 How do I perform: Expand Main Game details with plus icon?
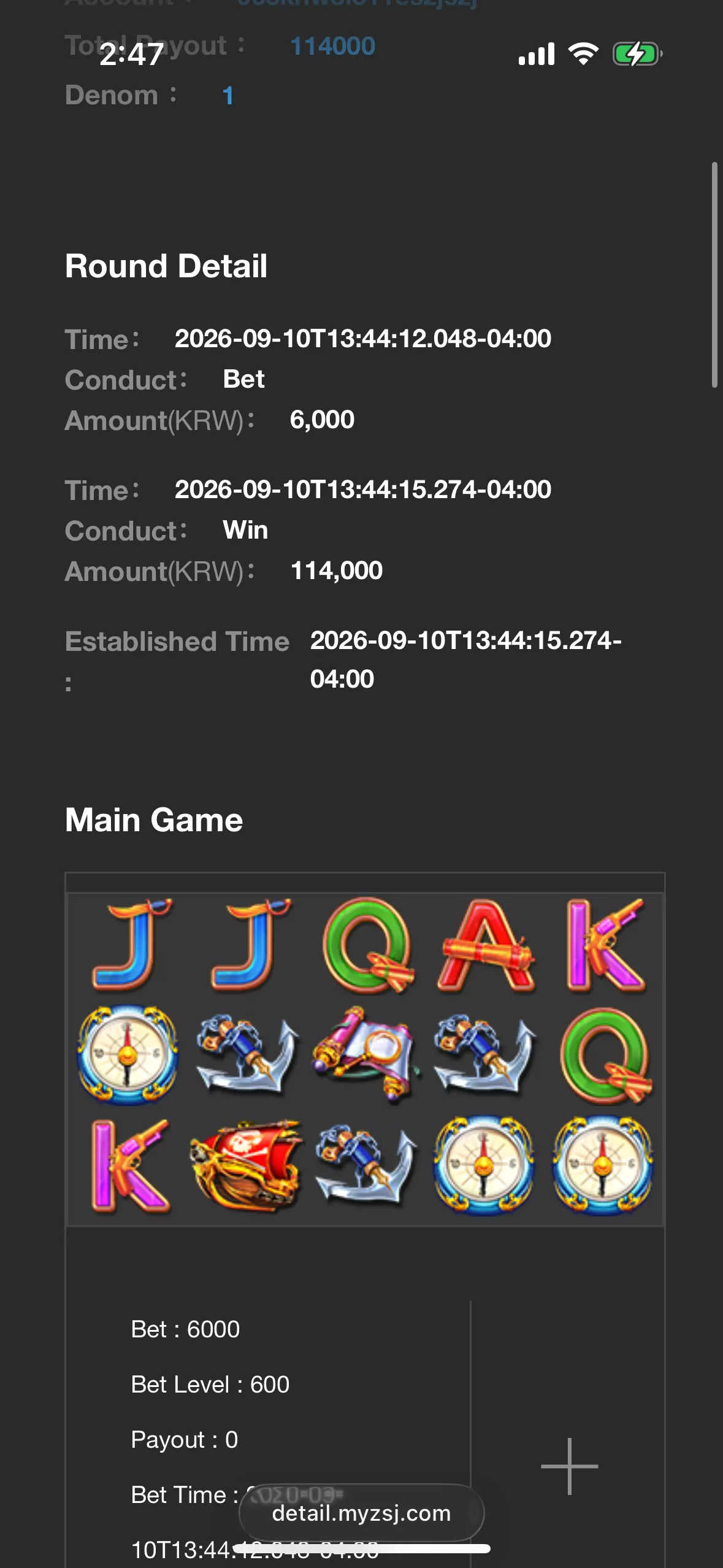[569, 1466]
